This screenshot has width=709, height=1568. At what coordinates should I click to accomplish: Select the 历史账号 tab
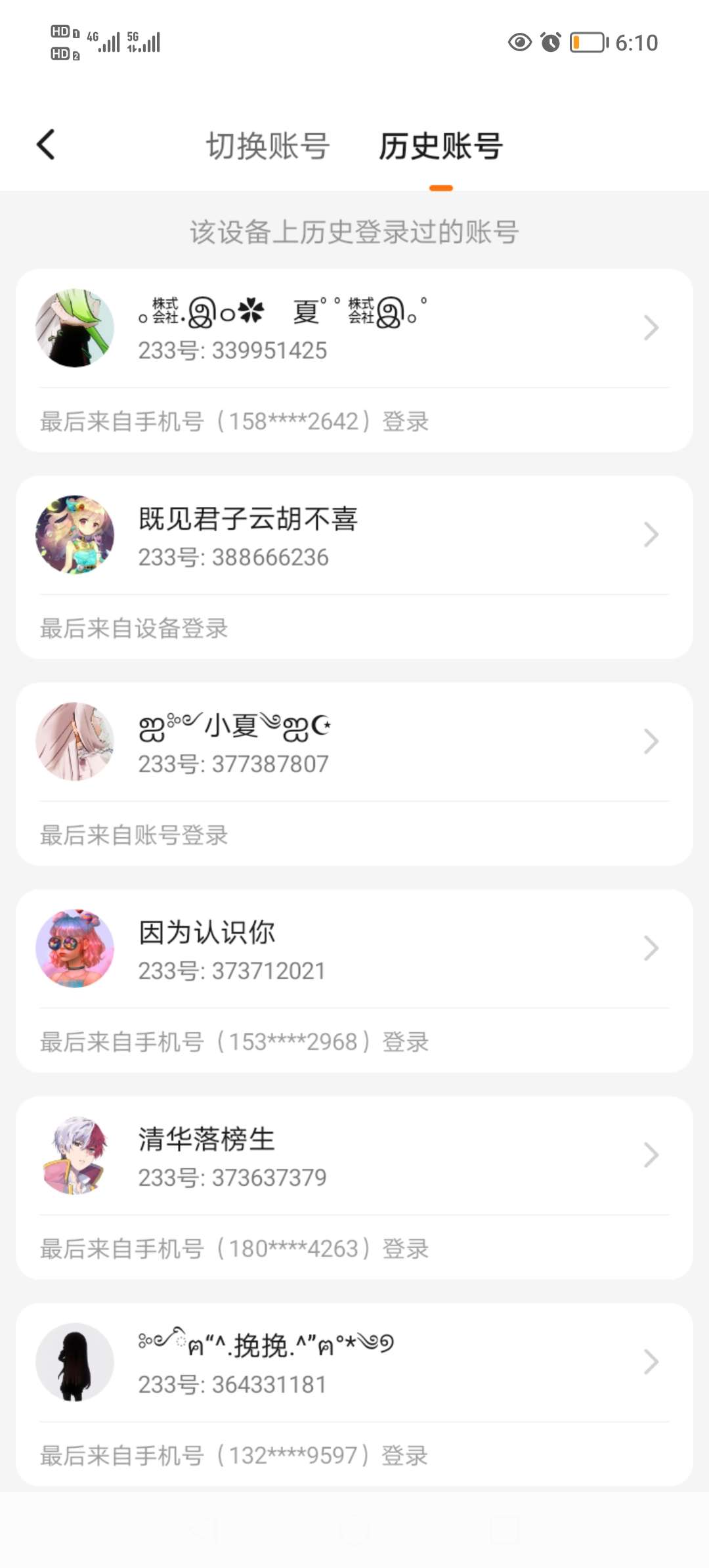coord(440,146)
